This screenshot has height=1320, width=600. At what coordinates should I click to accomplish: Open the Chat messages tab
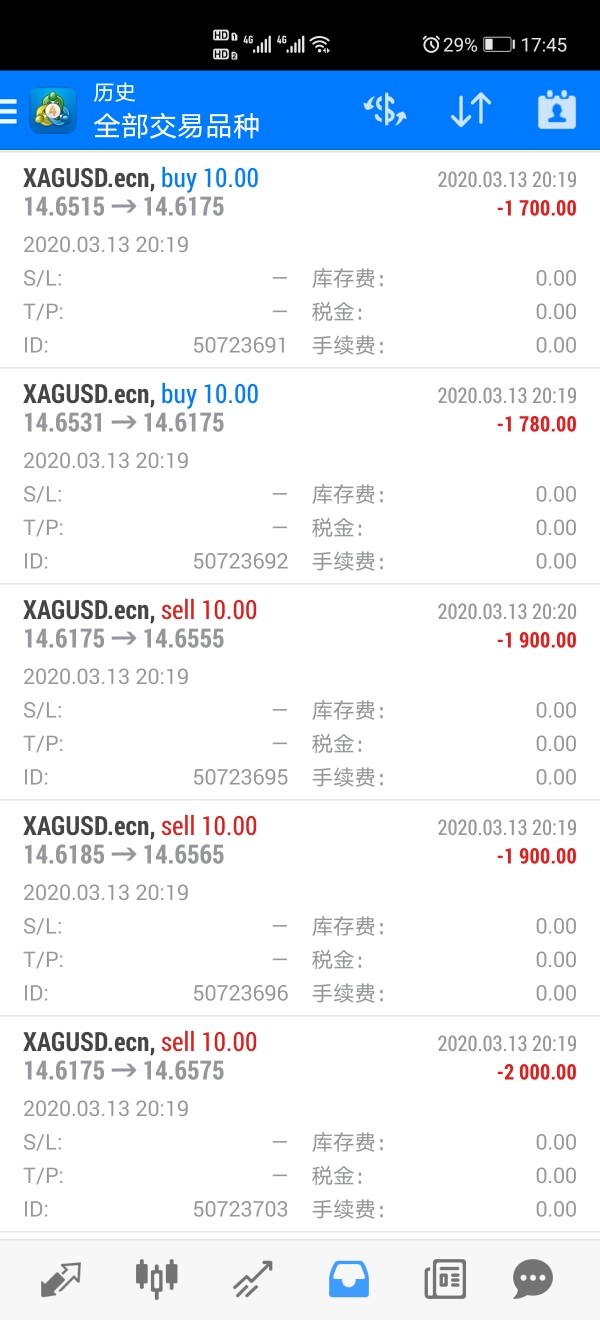coord(532,1277)
